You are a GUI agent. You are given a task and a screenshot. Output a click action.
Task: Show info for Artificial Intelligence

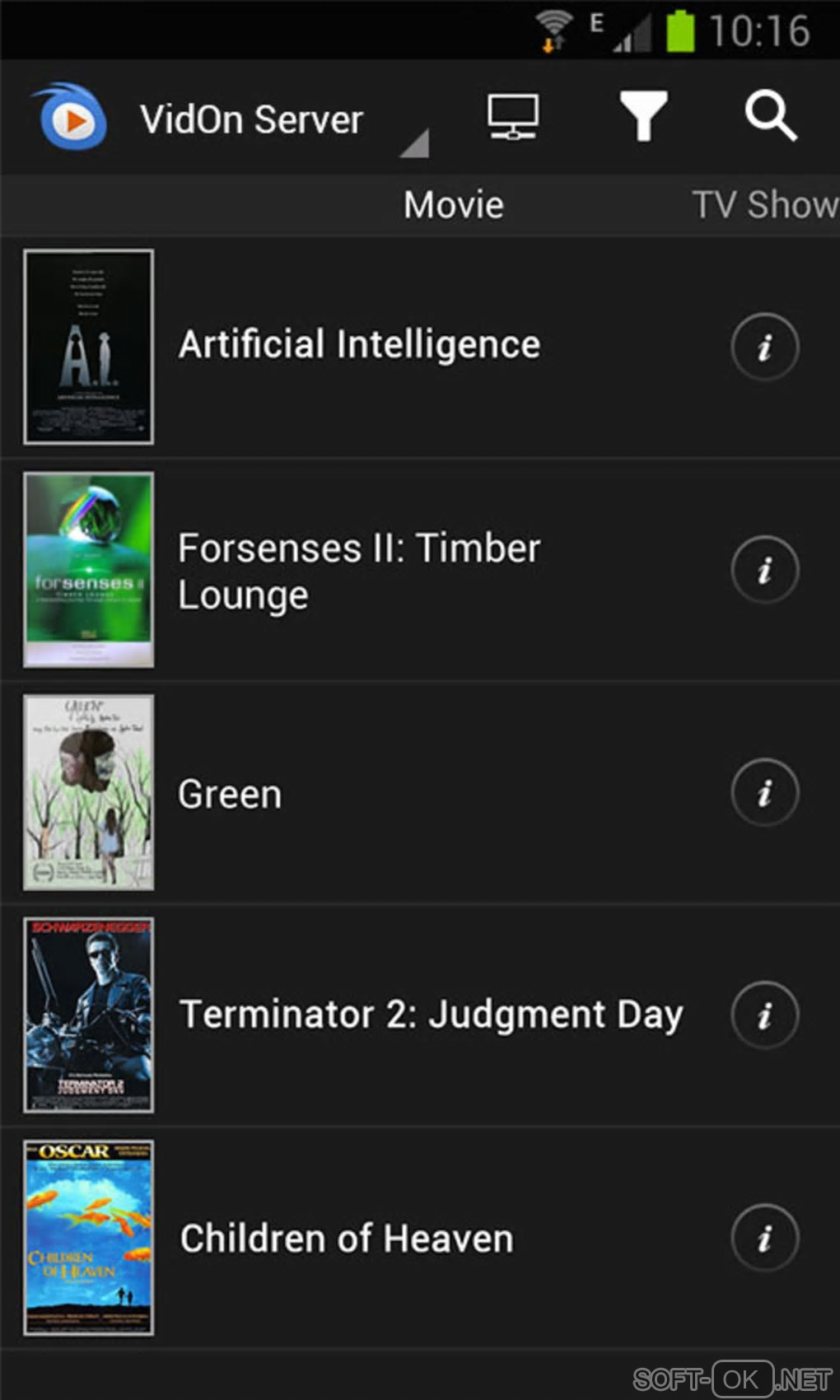pyautogui.click(x=764, y=347)
